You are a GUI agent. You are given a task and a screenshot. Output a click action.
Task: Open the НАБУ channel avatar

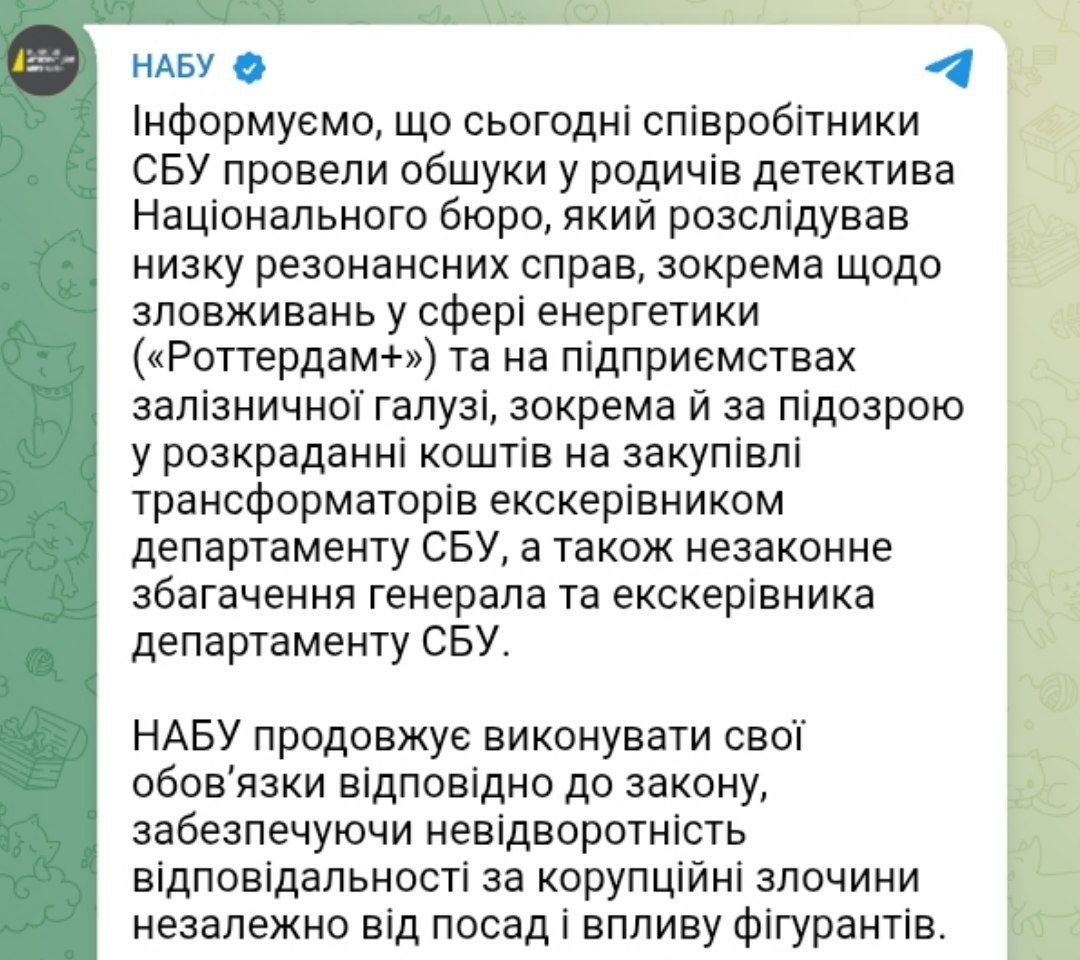(x=45, y=67)
